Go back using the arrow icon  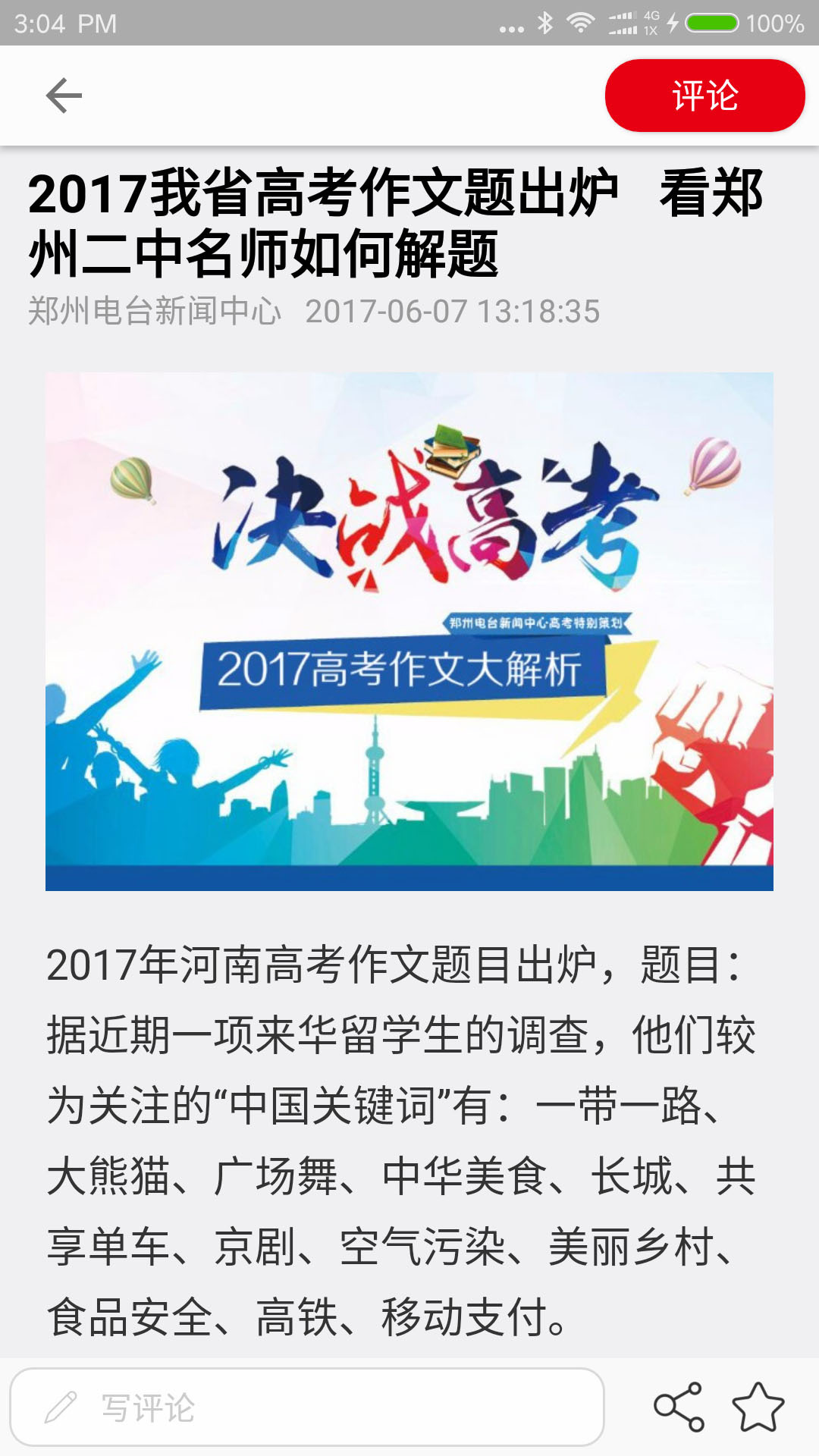point(64,96)
